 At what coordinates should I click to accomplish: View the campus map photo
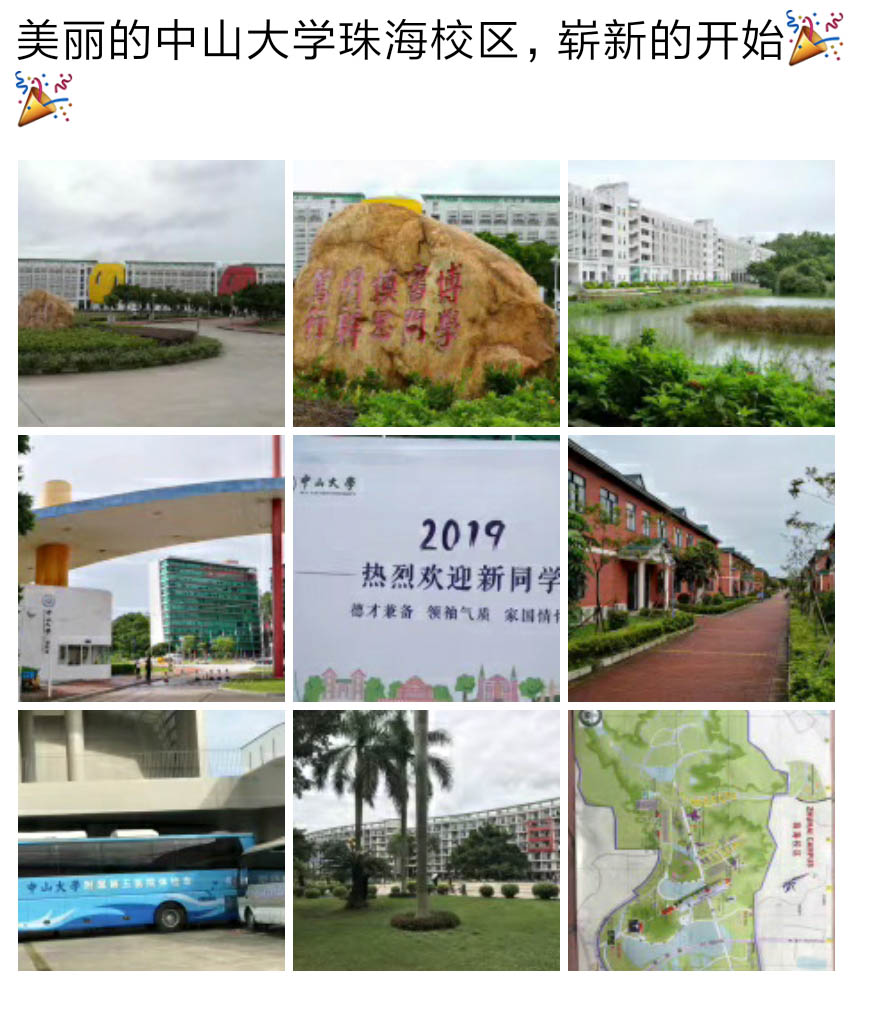pos(701,840)
